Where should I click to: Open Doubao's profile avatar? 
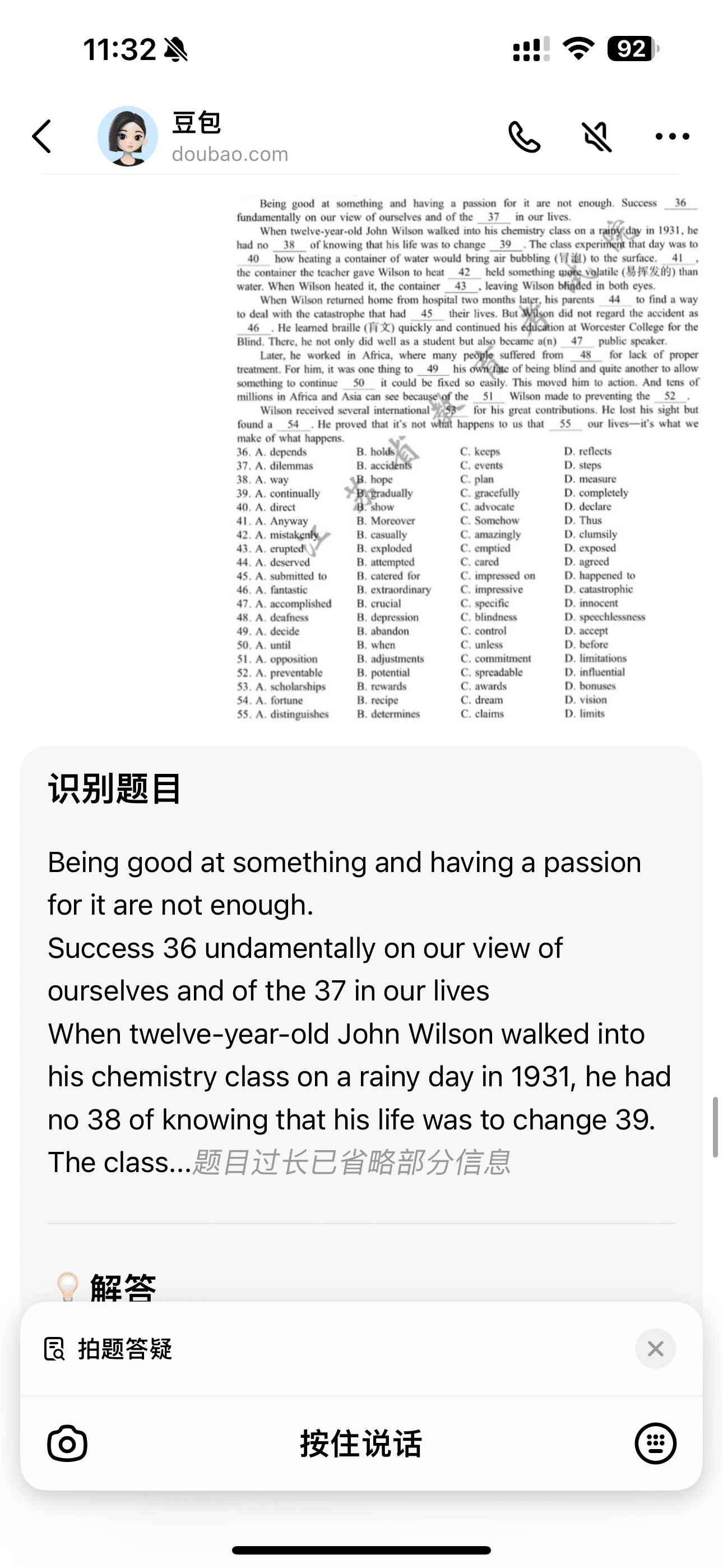coord(128,136)
